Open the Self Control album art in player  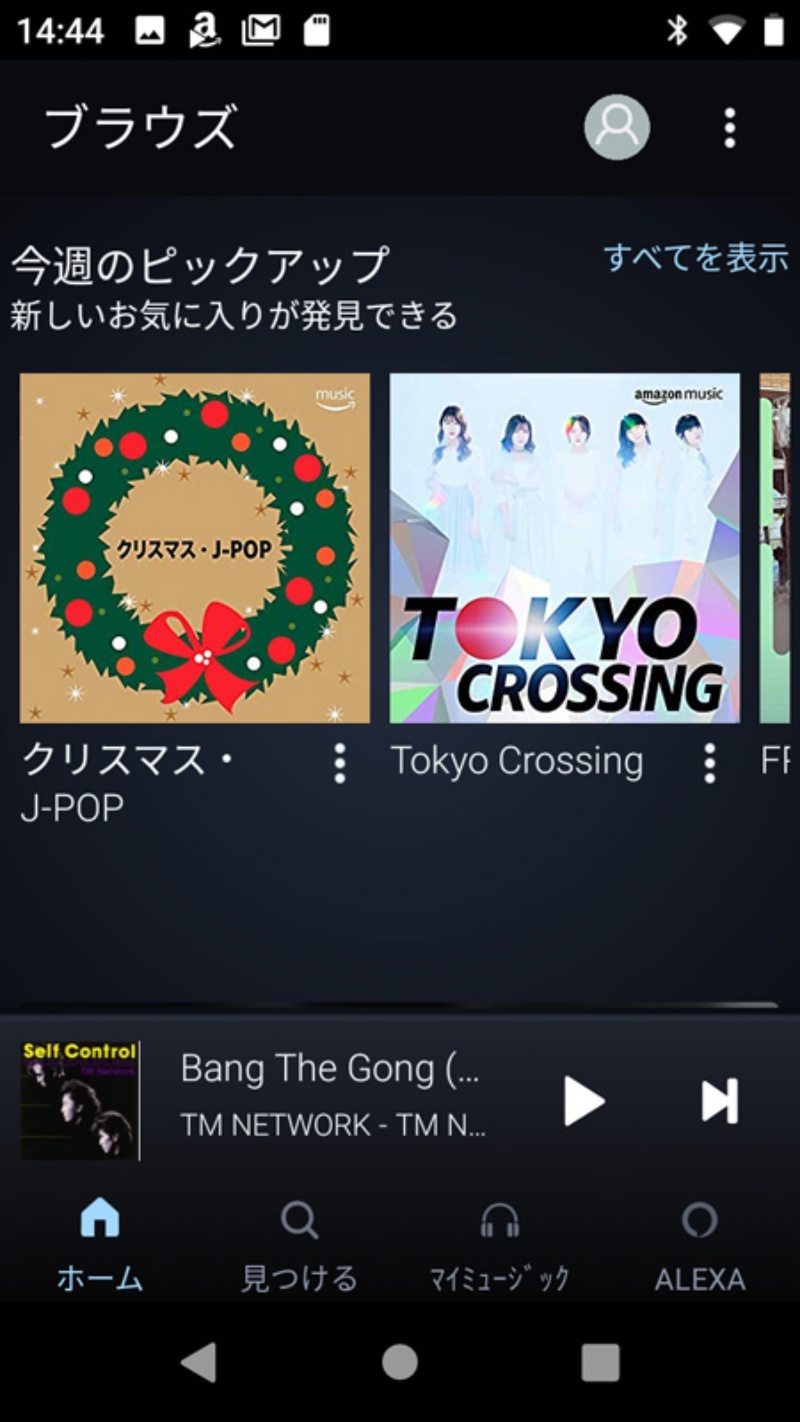[81, 1101]
